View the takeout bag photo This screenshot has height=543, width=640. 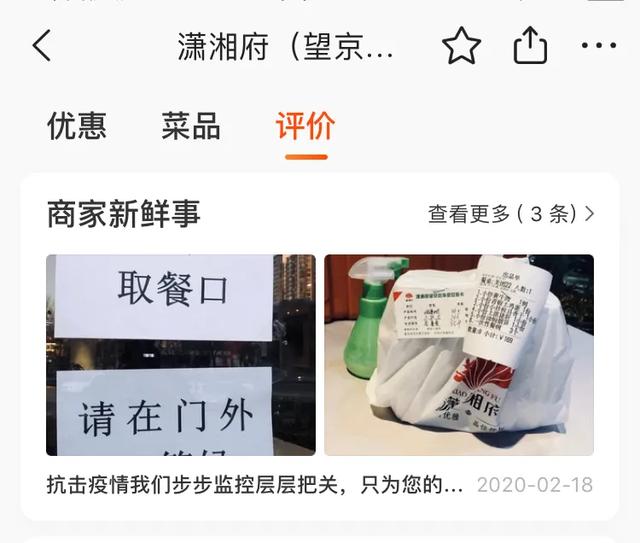click(459, 355)
